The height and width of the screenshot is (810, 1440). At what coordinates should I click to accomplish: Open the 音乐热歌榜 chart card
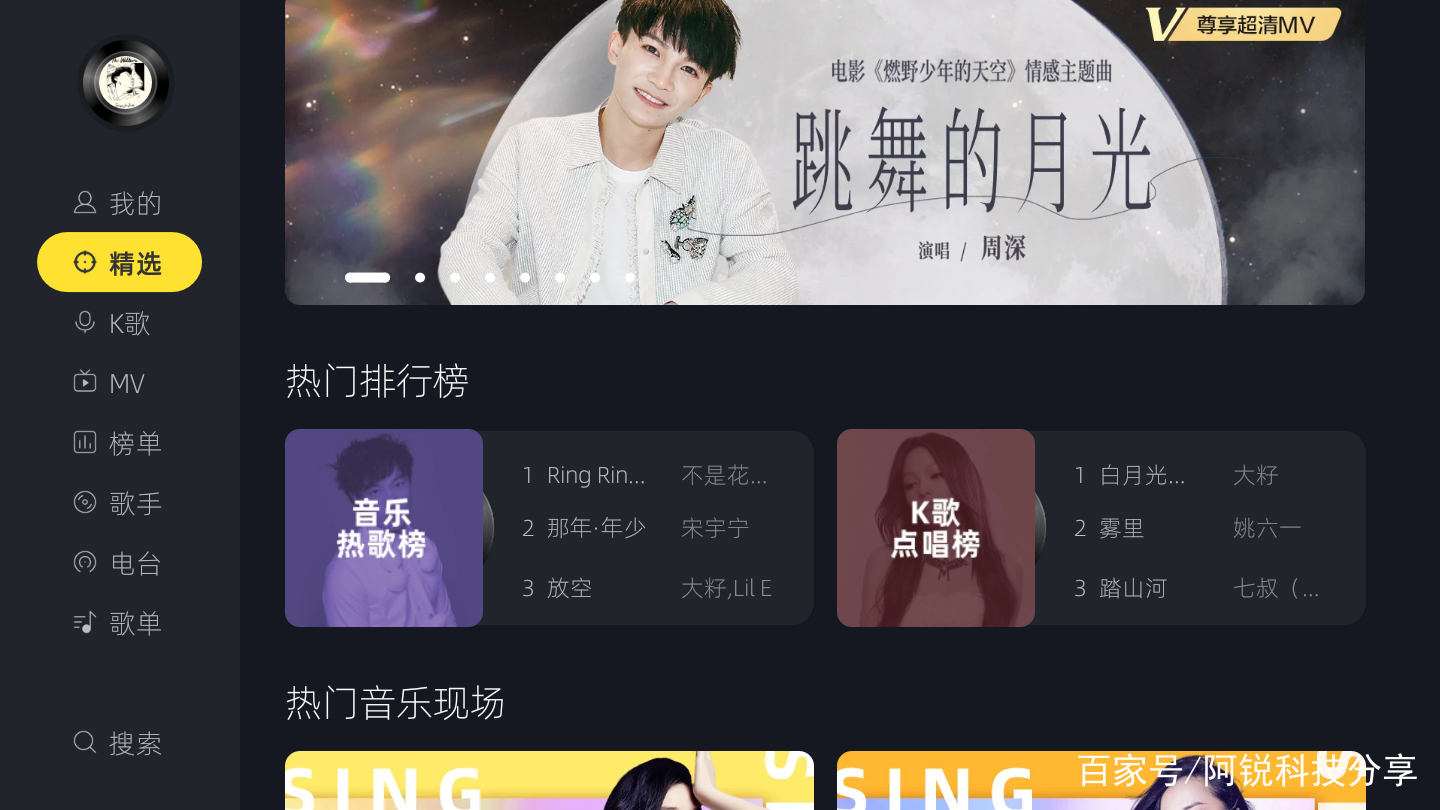click(x=384, y=528)
